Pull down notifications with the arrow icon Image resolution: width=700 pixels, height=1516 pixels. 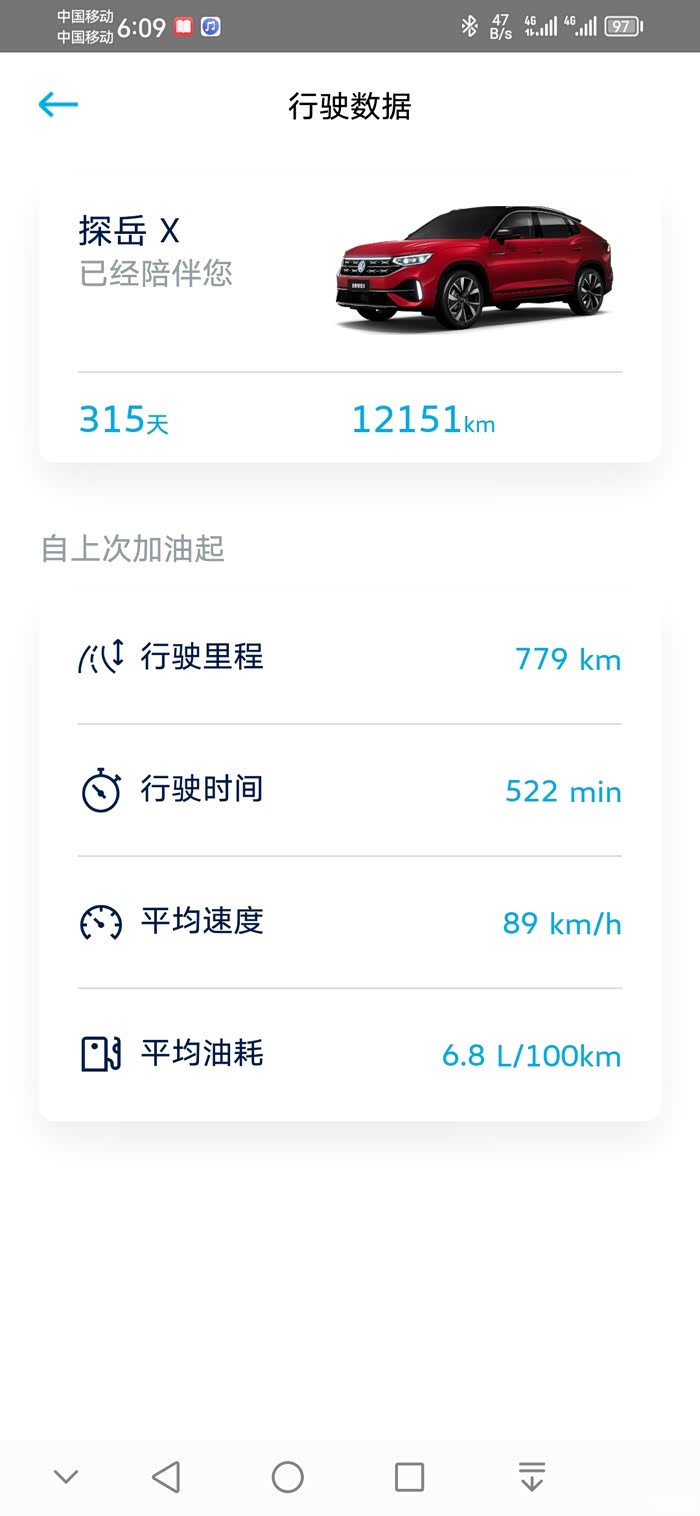coord(532,1476)
